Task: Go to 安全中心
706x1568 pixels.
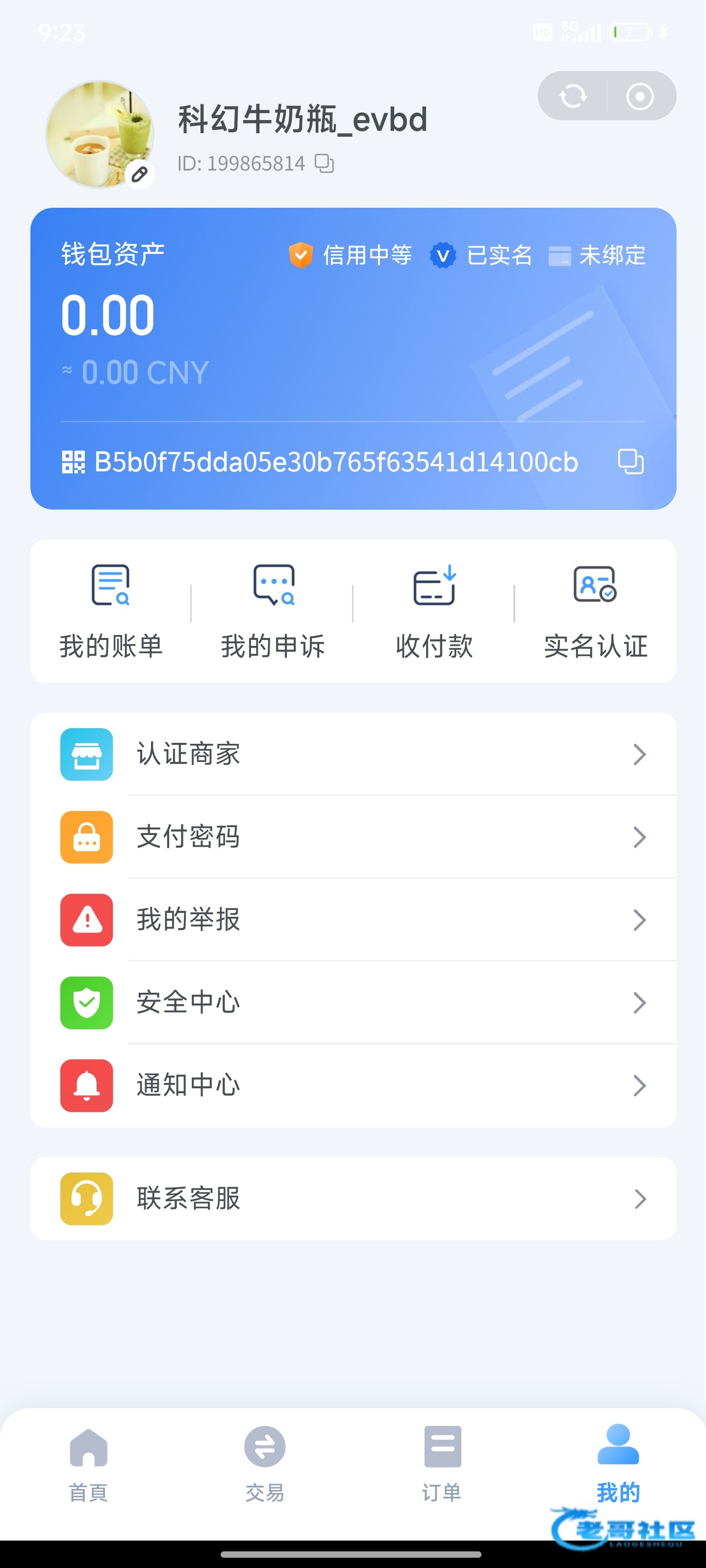Action: coord(353,1003)
